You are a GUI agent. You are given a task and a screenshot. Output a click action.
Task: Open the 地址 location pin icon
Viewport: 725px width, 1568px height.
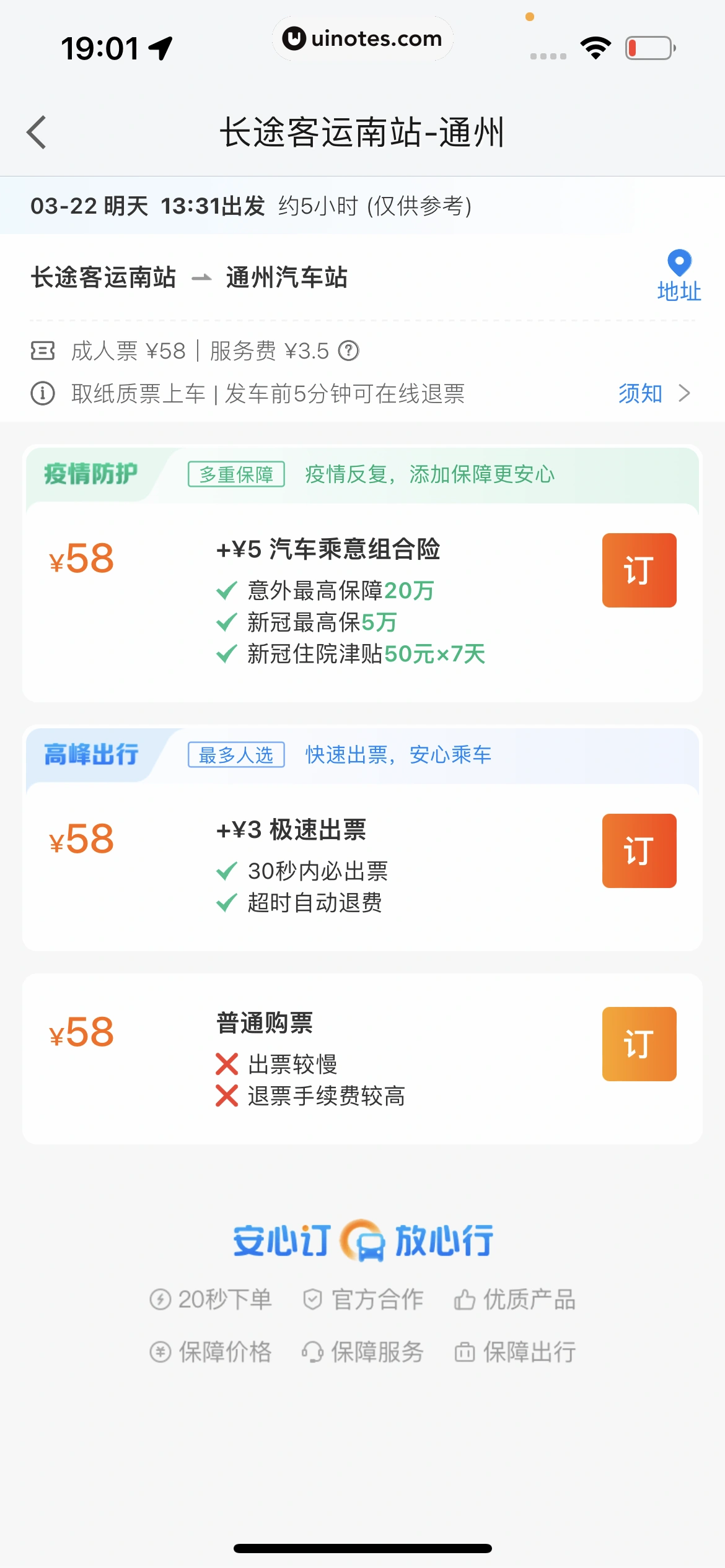click(x=679, y=266)
